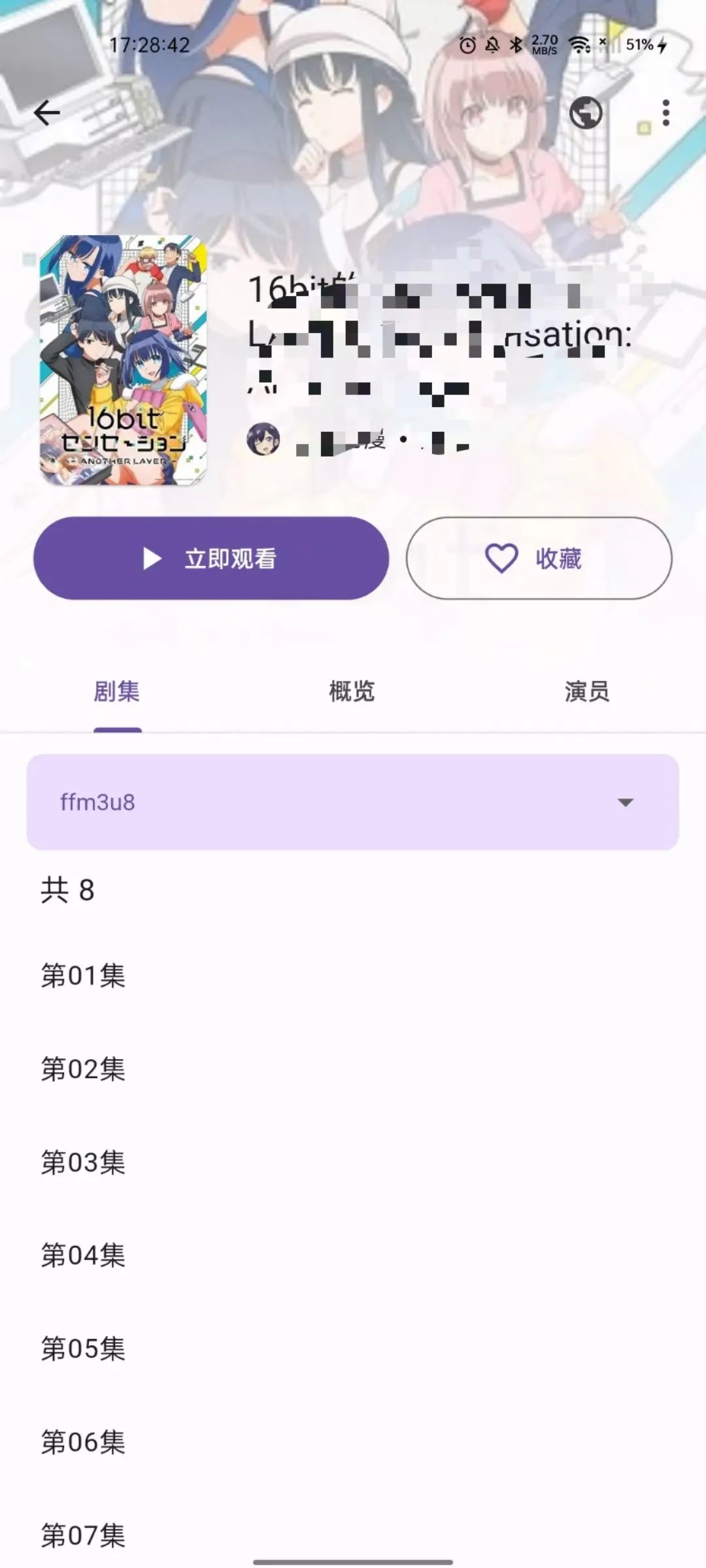View the 16bit cover poster

123,360
